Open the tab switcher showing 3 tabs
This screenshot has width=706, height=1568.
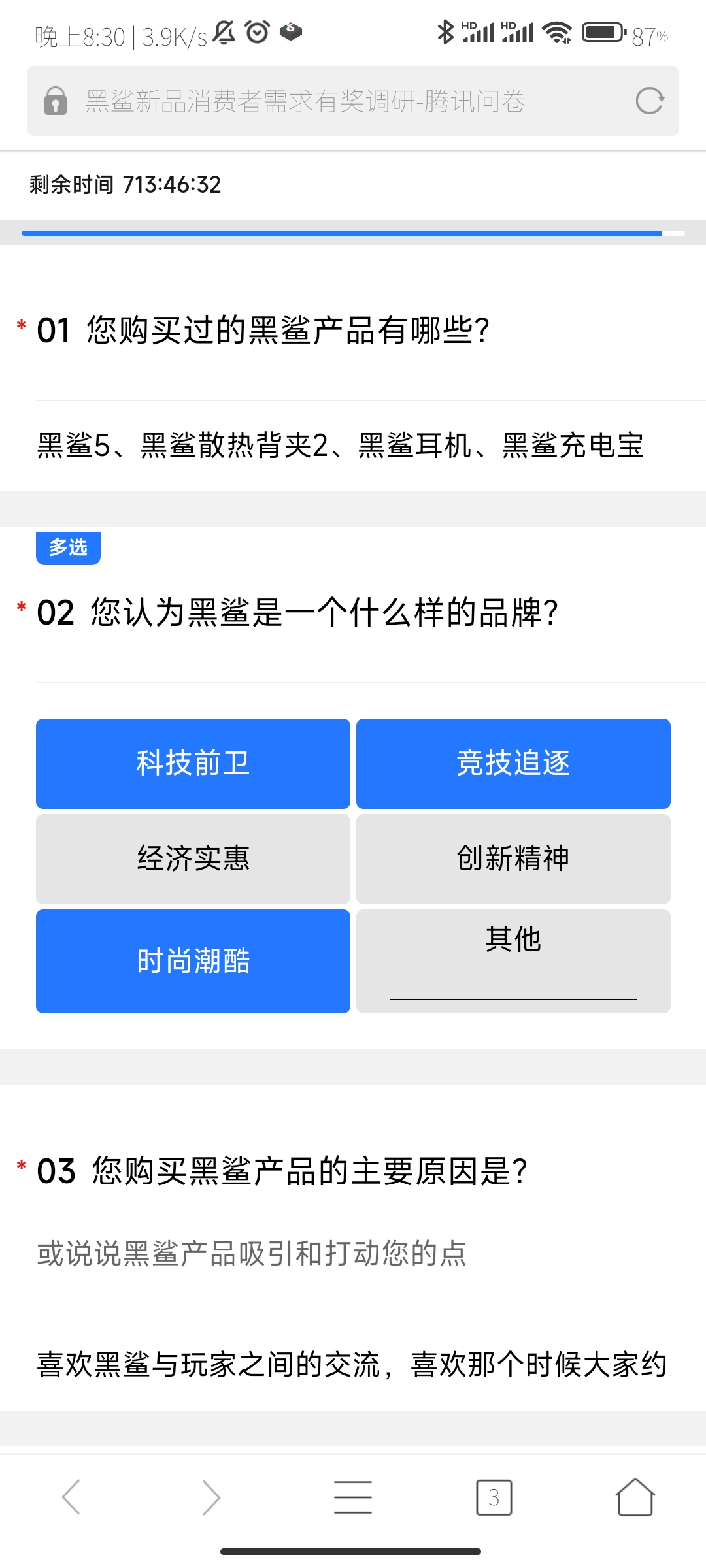pos(494,1497)
